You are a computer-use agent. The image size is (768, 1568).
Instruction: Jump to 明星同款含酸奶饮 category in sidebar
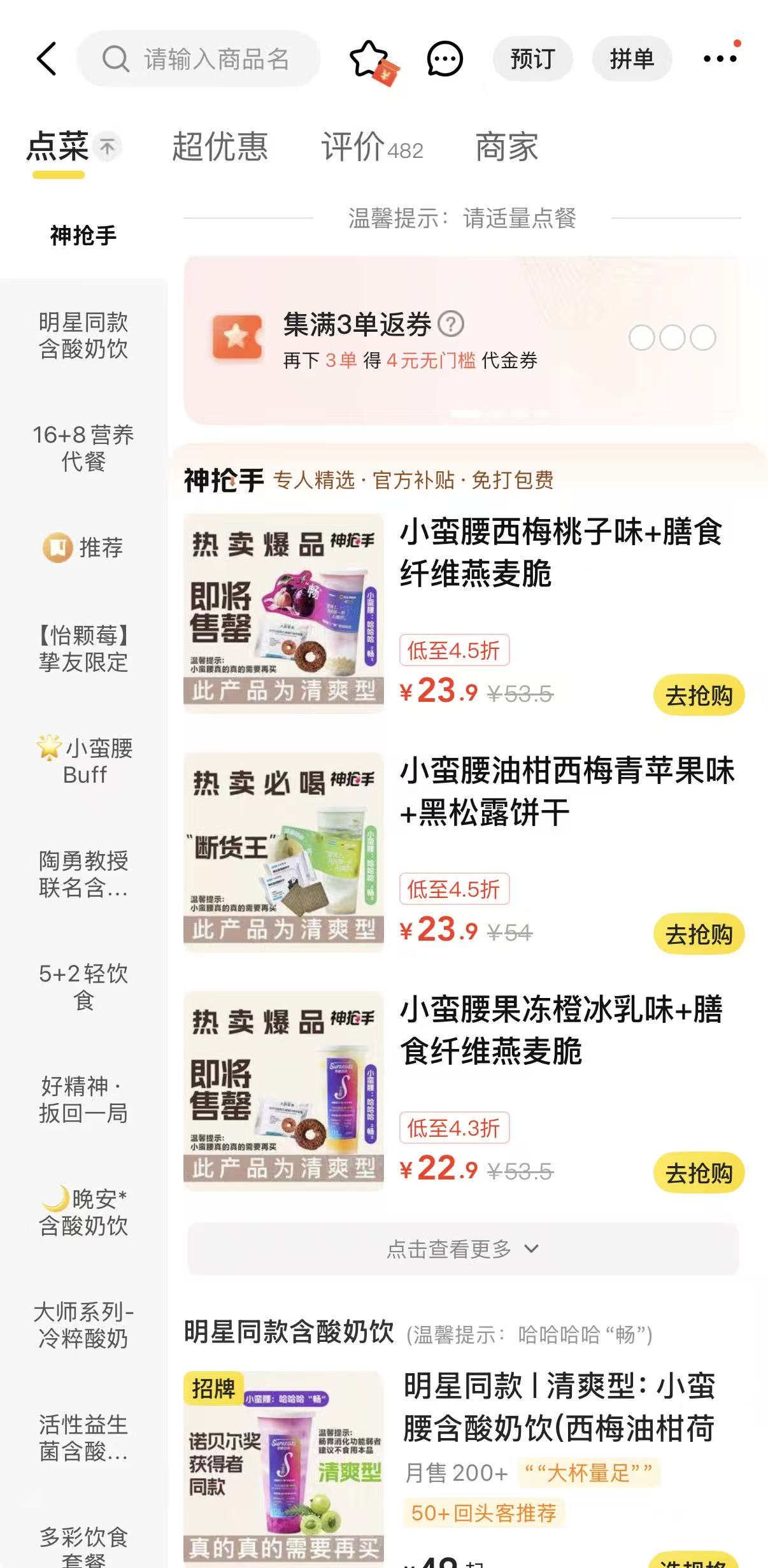point(83,336)
